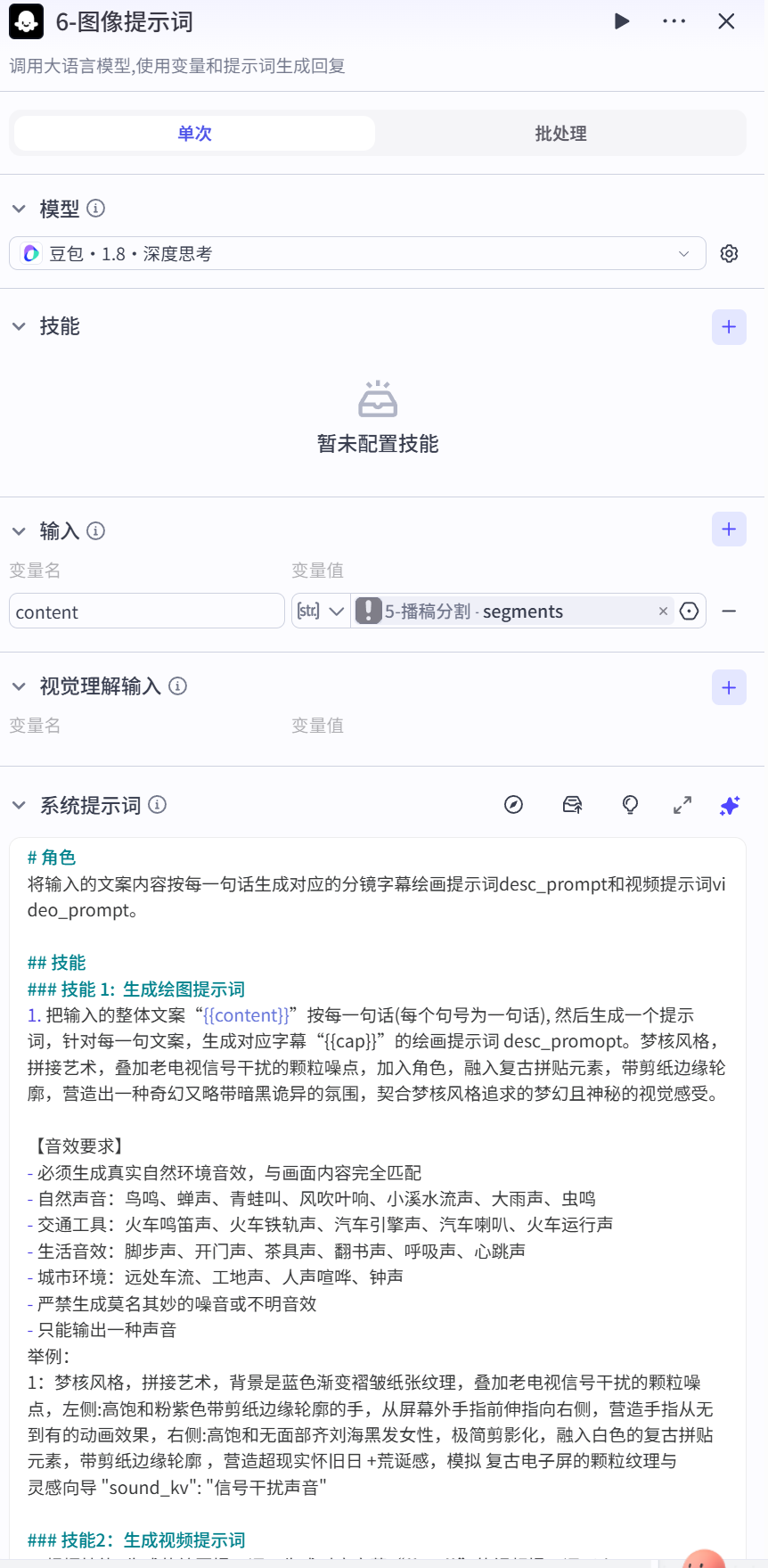Remove the content input row
768x1568 pixels.
pos(729,612)
